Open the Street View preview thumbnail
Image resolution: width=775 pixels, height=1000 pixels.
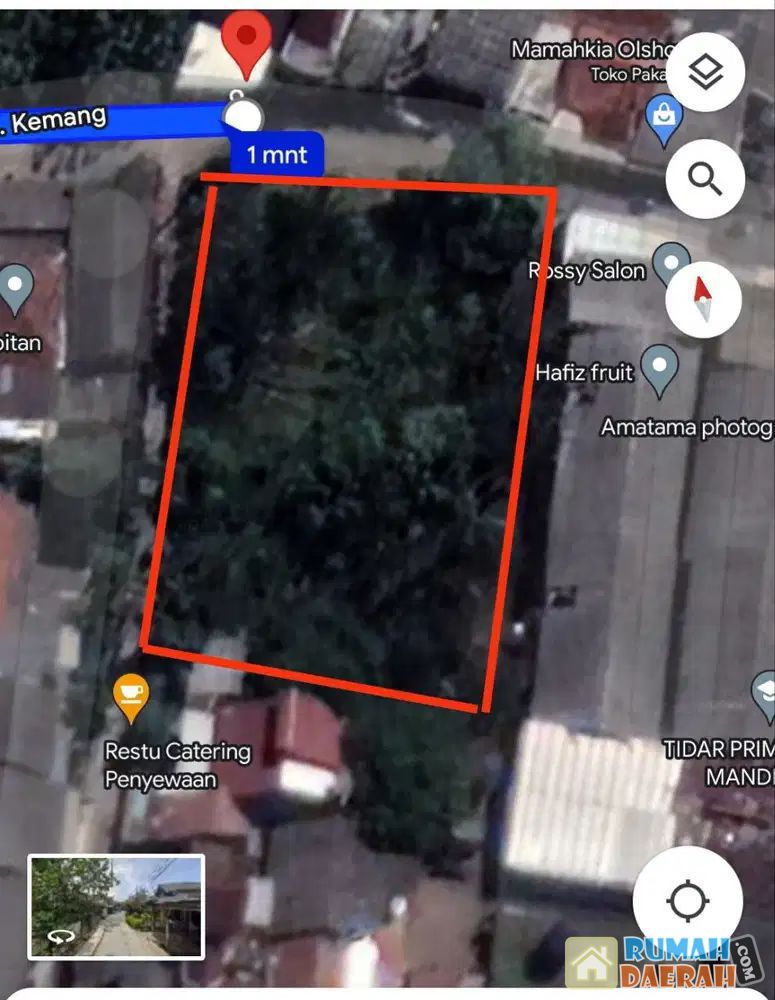pyautogui.click(x=116, y=906)
